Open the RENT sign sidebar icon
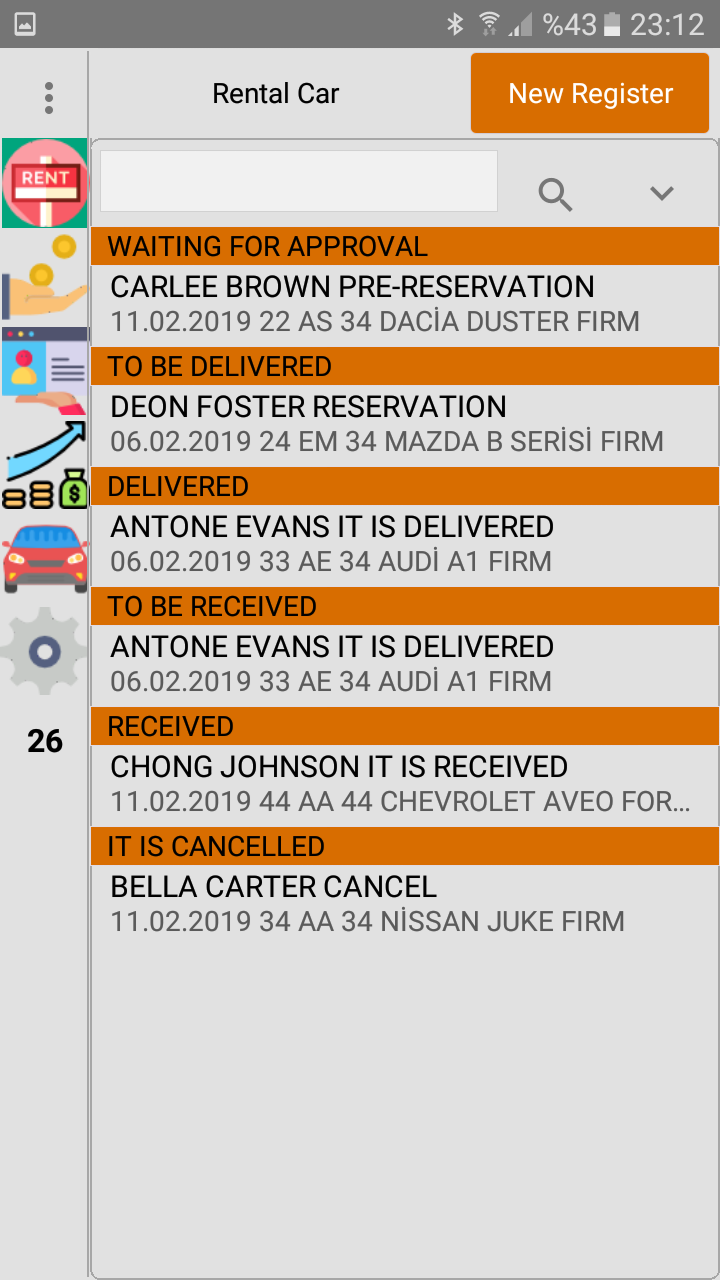The width and height of the screenshot is (720, 1280). [45, 183]
